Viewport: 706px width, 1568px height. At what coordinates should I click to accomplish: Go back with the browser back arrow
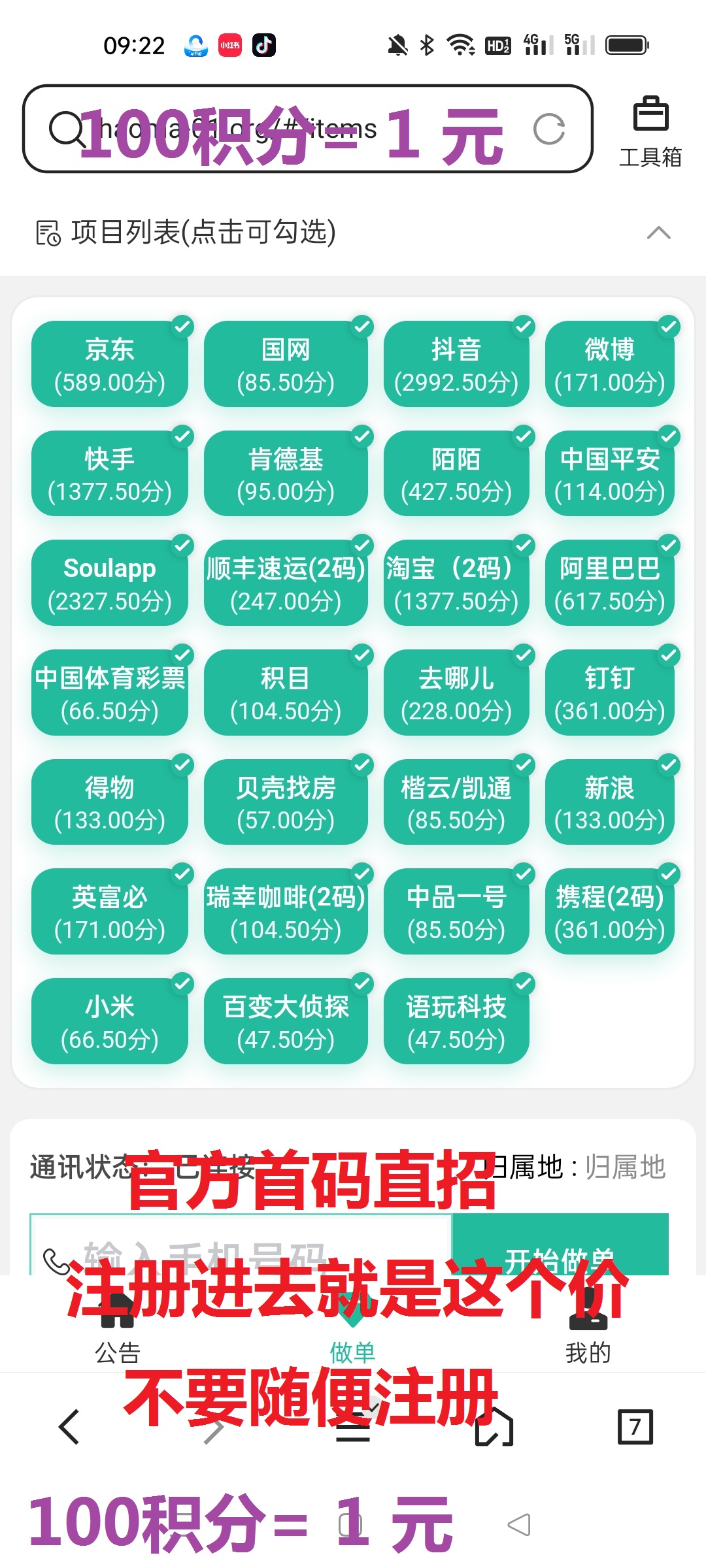pyautogui.click(x=69, y=1426)
